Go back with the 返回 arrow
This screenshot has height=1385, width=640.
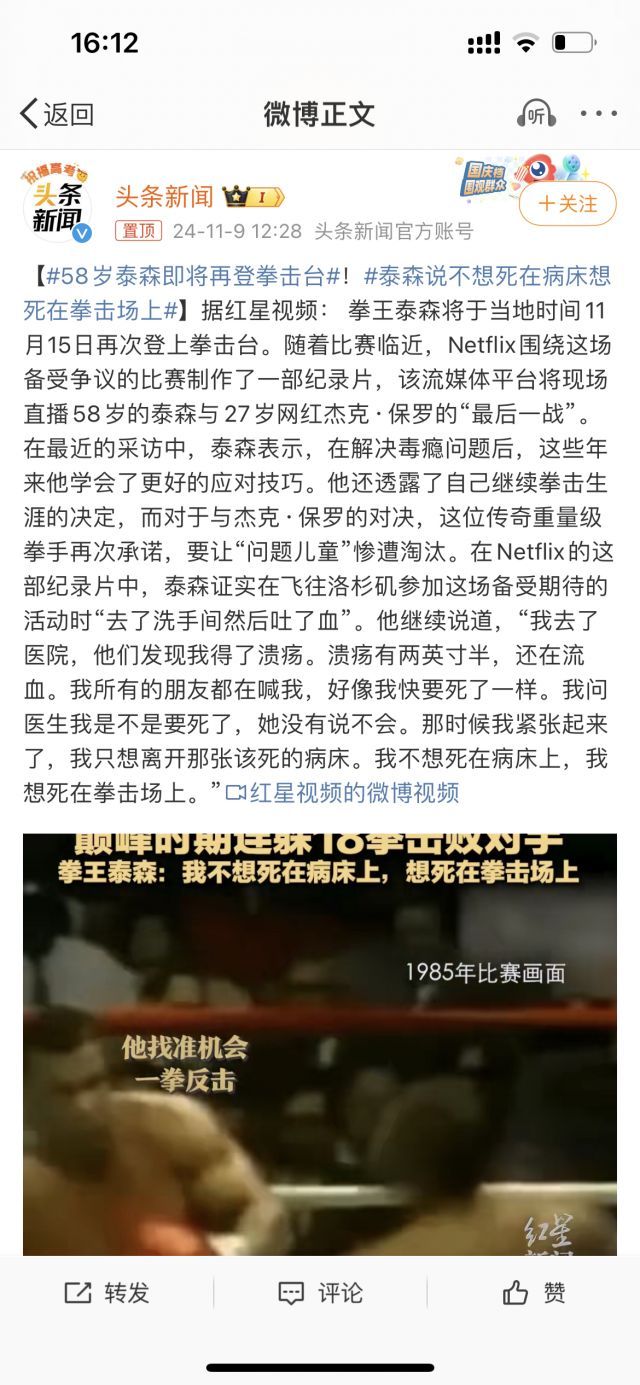[x=57, y=114]
